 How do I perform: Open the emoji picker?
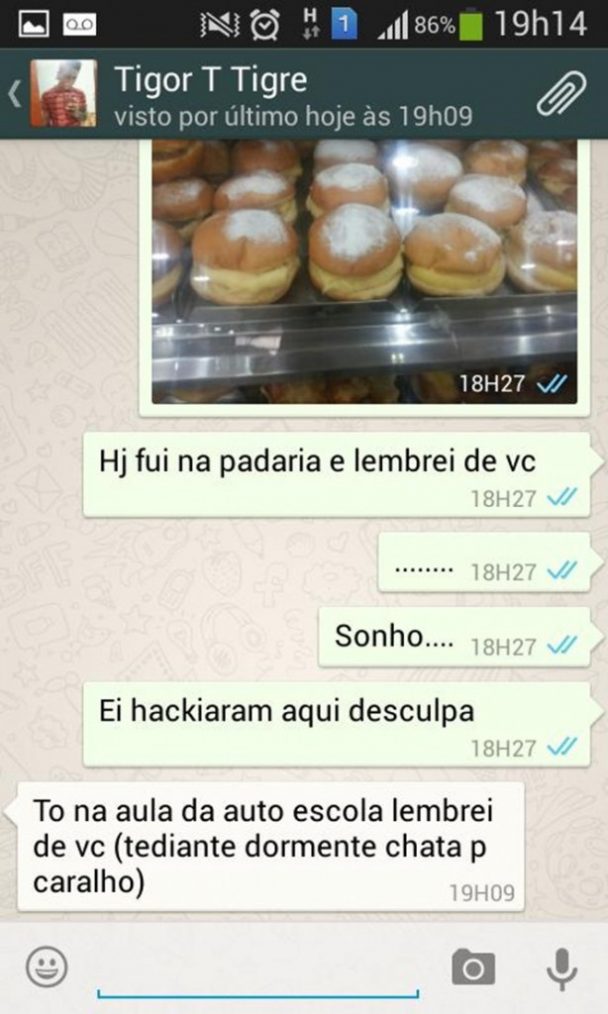[46, 967]
